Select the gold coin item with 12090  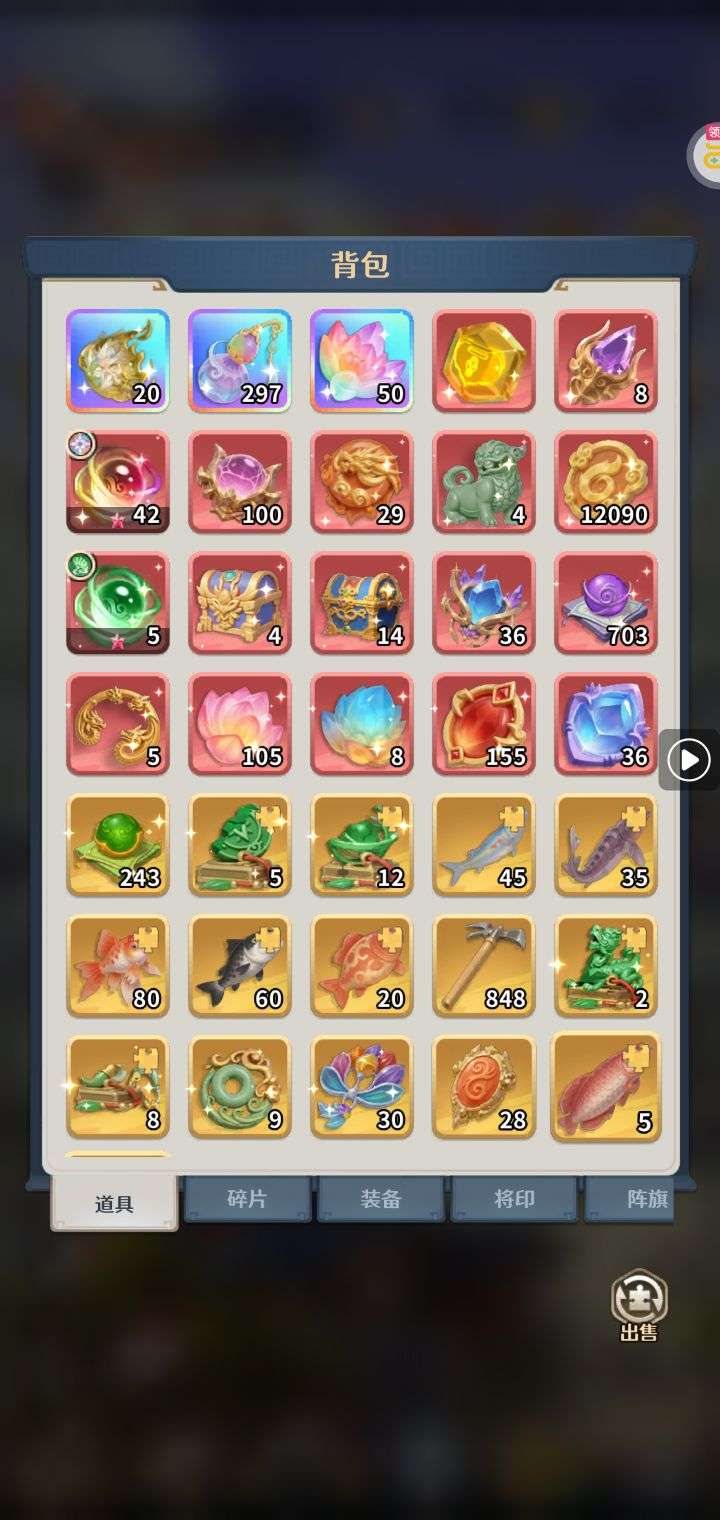tap(606, 482)
